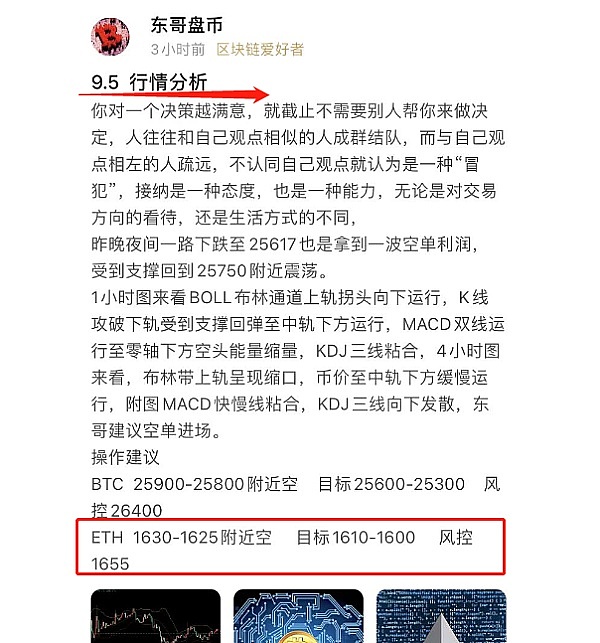Open the candlestick chart image
This screenshot has width=600, height=643.
point(155,615)
